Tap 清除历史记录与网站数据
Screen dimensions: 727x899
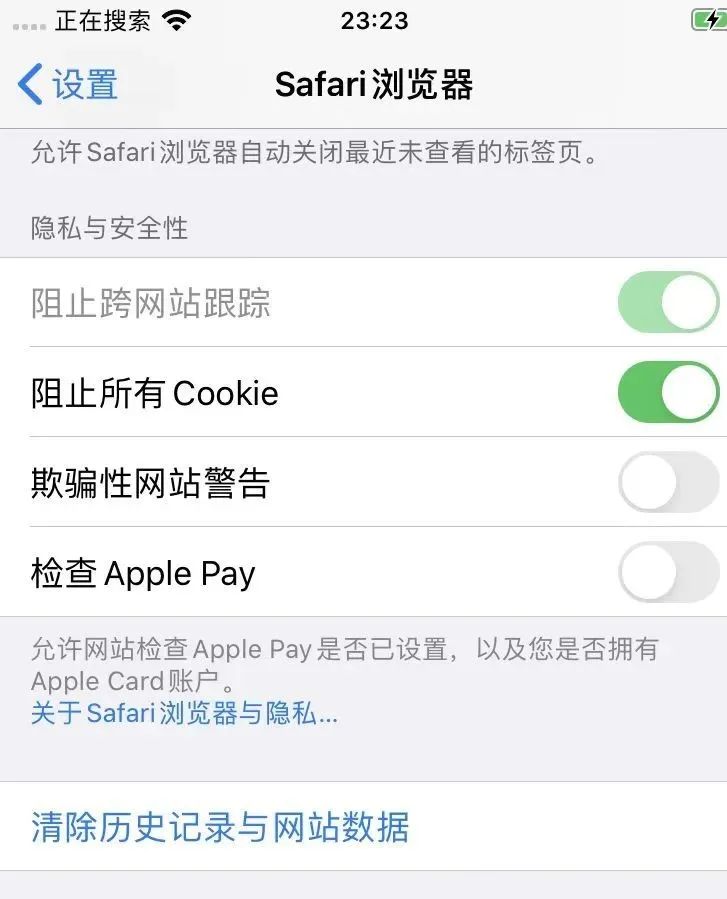pyautogui.click(x=219, y=828)
